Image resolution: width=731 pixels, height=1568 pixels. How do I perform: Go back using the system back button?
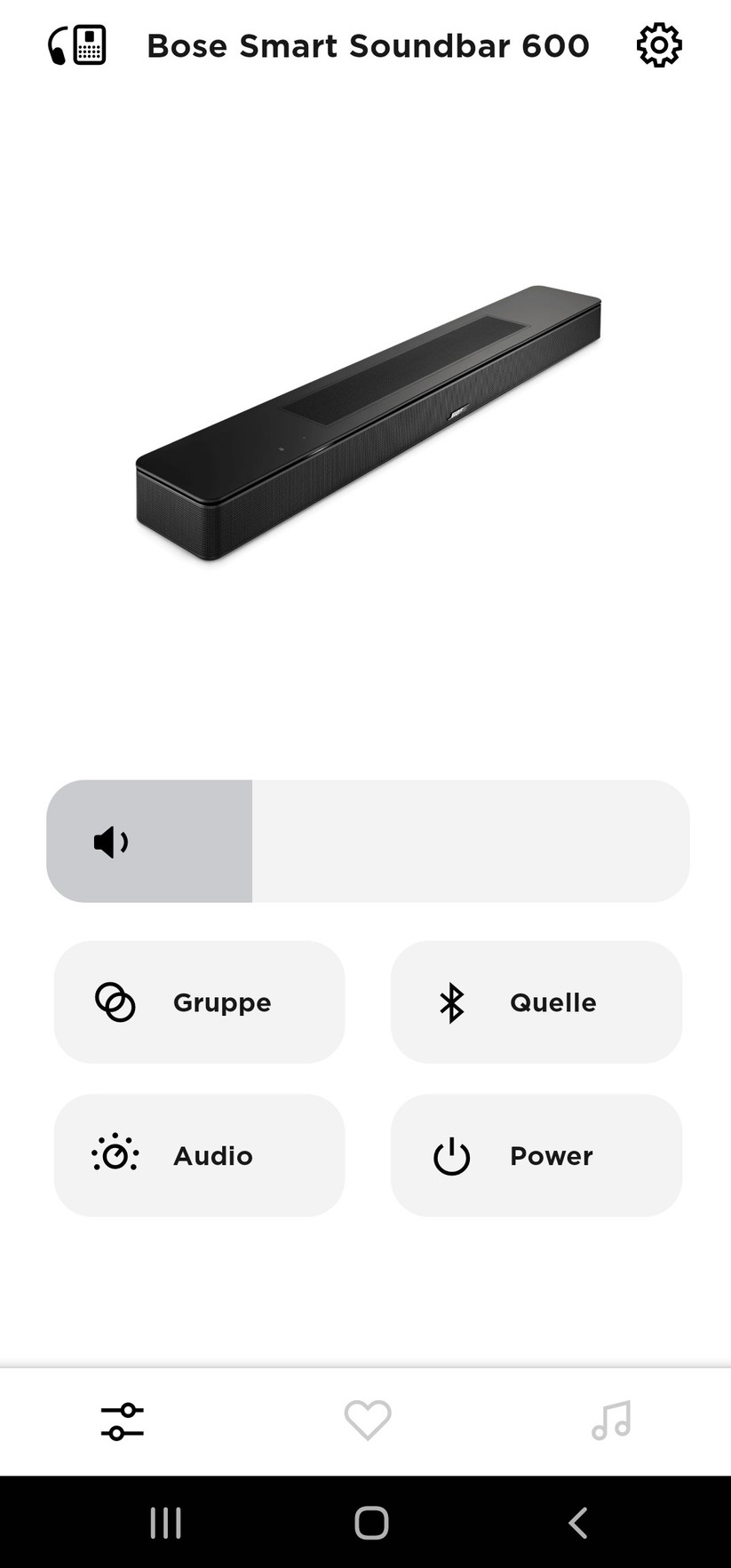(x=577, y=1522)
